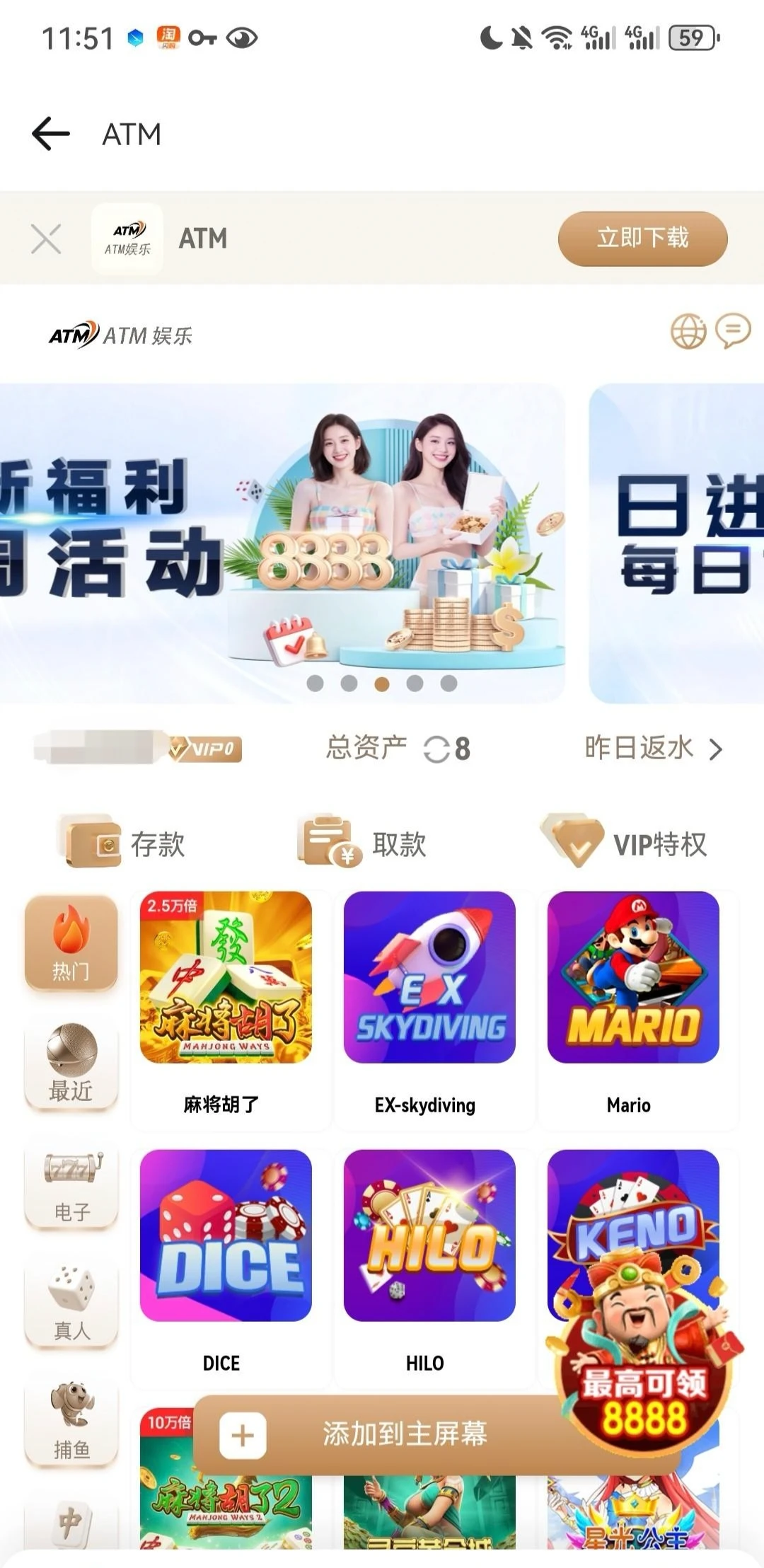
Task: Tap the 立即下载 download button
Action: (x=642, y=238)
